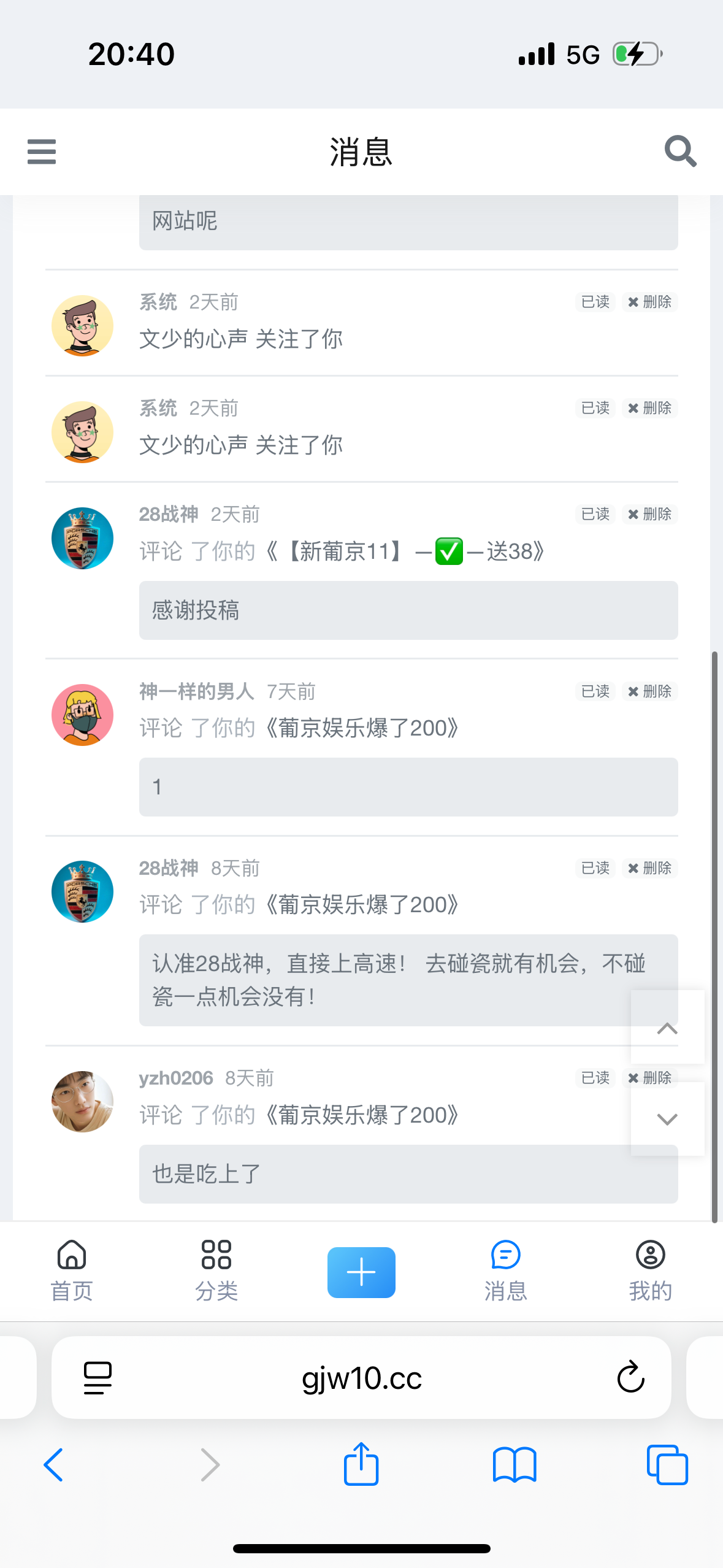Share this page from Safari toolbar
This screenshot has height=1568, width=723.
pyautogui.click(x=361, y=1464)
